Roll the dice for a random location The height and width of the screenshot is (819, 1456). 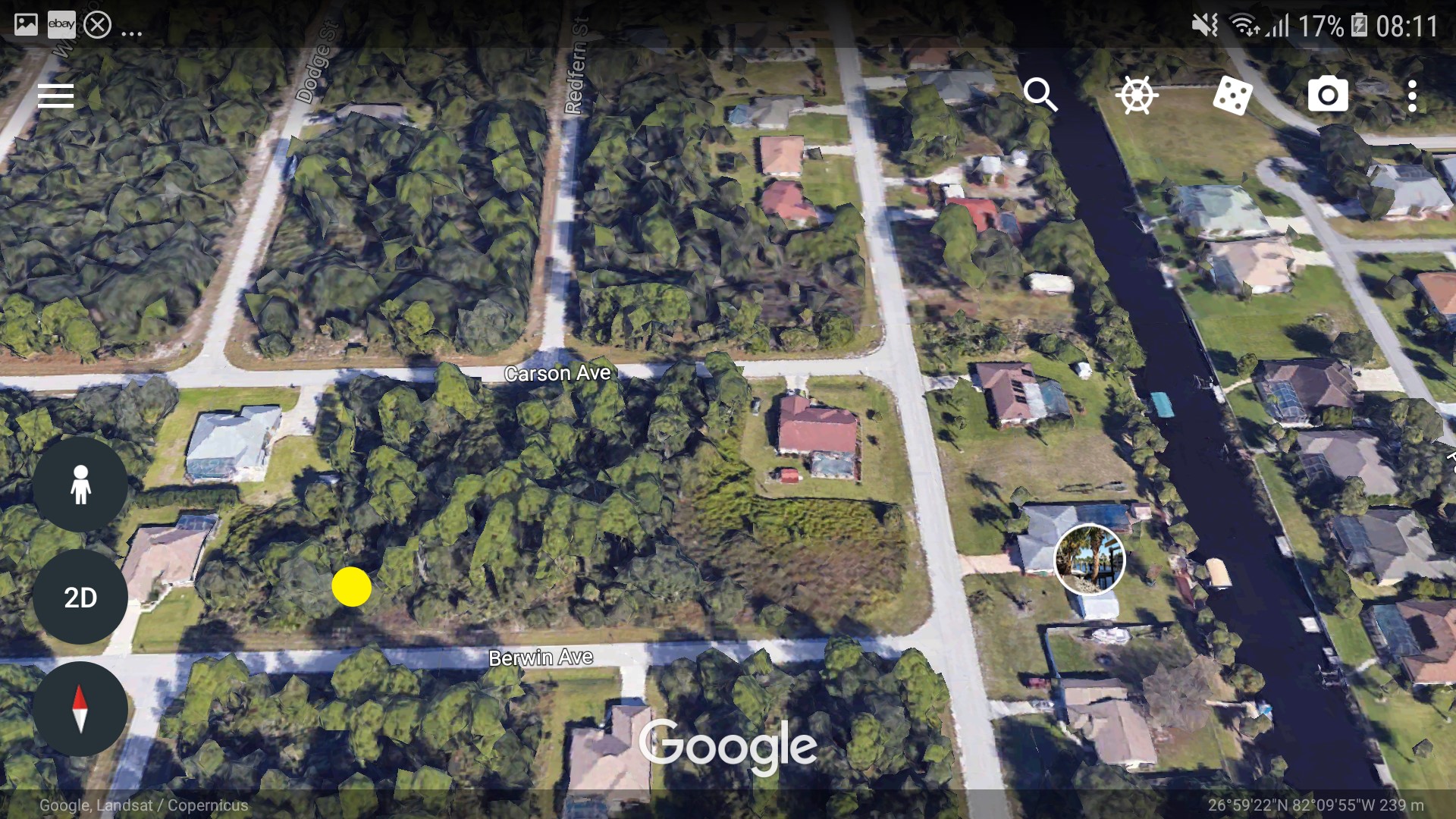(1232, 96)
